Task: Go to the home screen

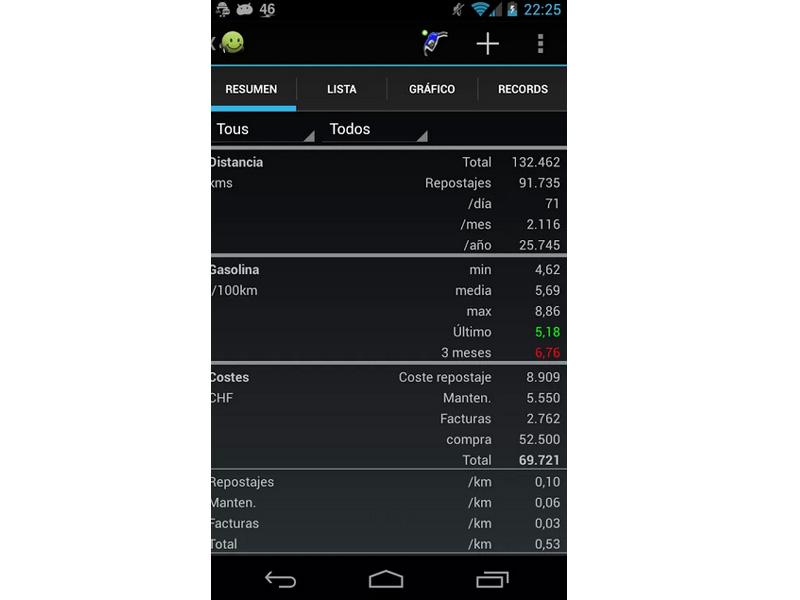Action: coord(386,579)
